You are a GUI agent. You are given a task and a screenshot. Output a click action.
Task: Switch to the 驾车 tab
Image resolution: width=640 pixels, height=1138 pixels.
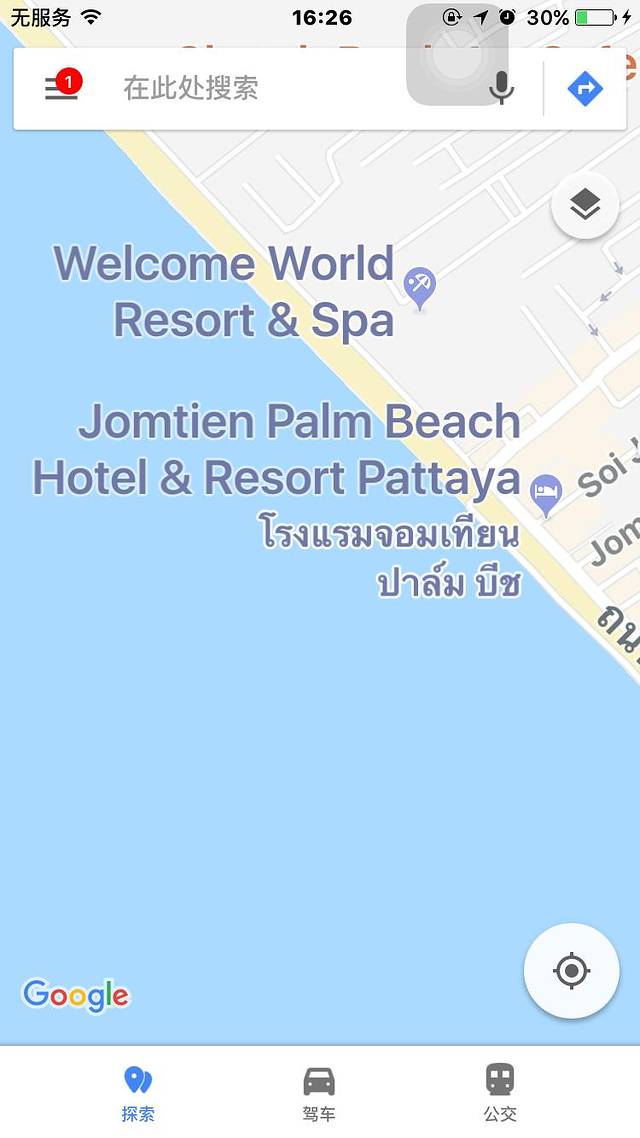coord(319,1092)
